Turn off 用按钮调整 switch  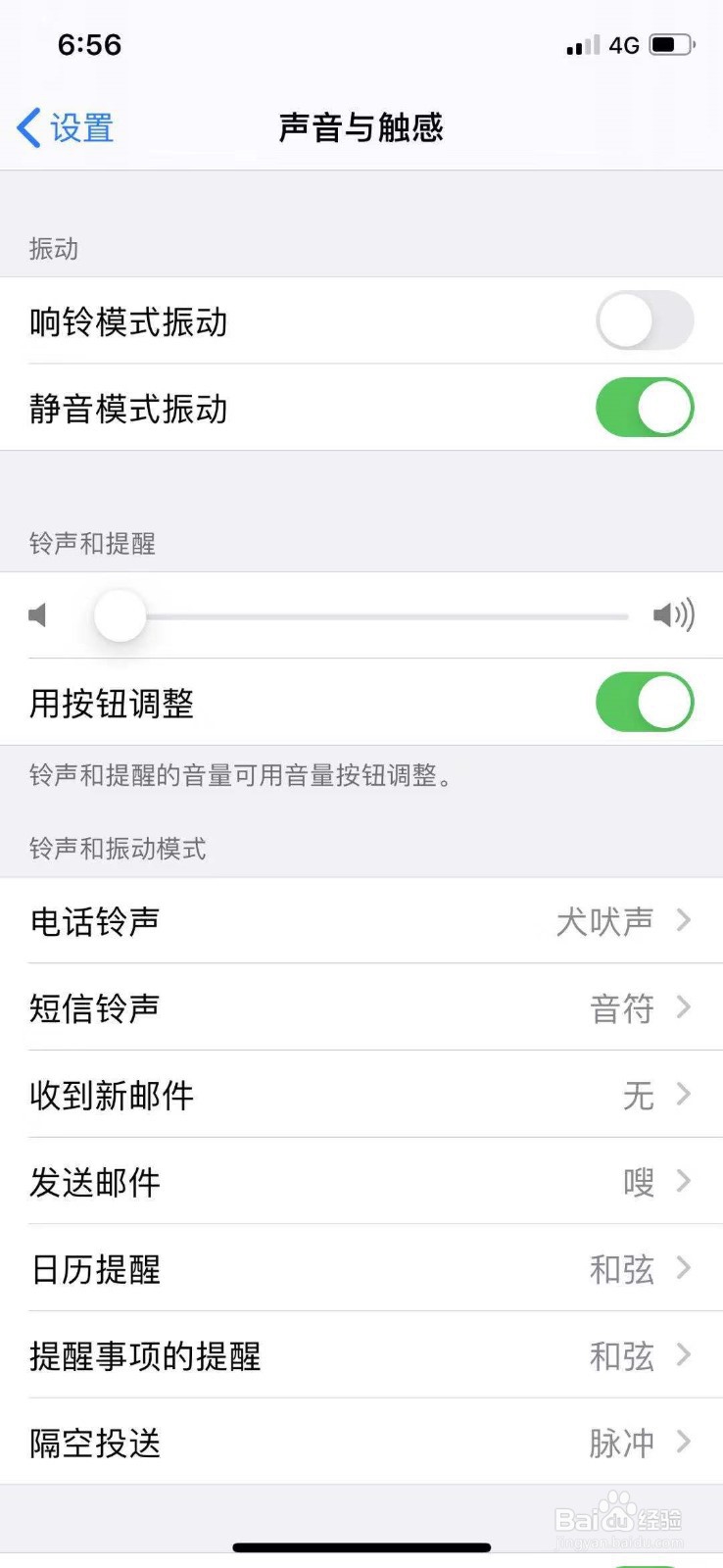coord(643,702)
